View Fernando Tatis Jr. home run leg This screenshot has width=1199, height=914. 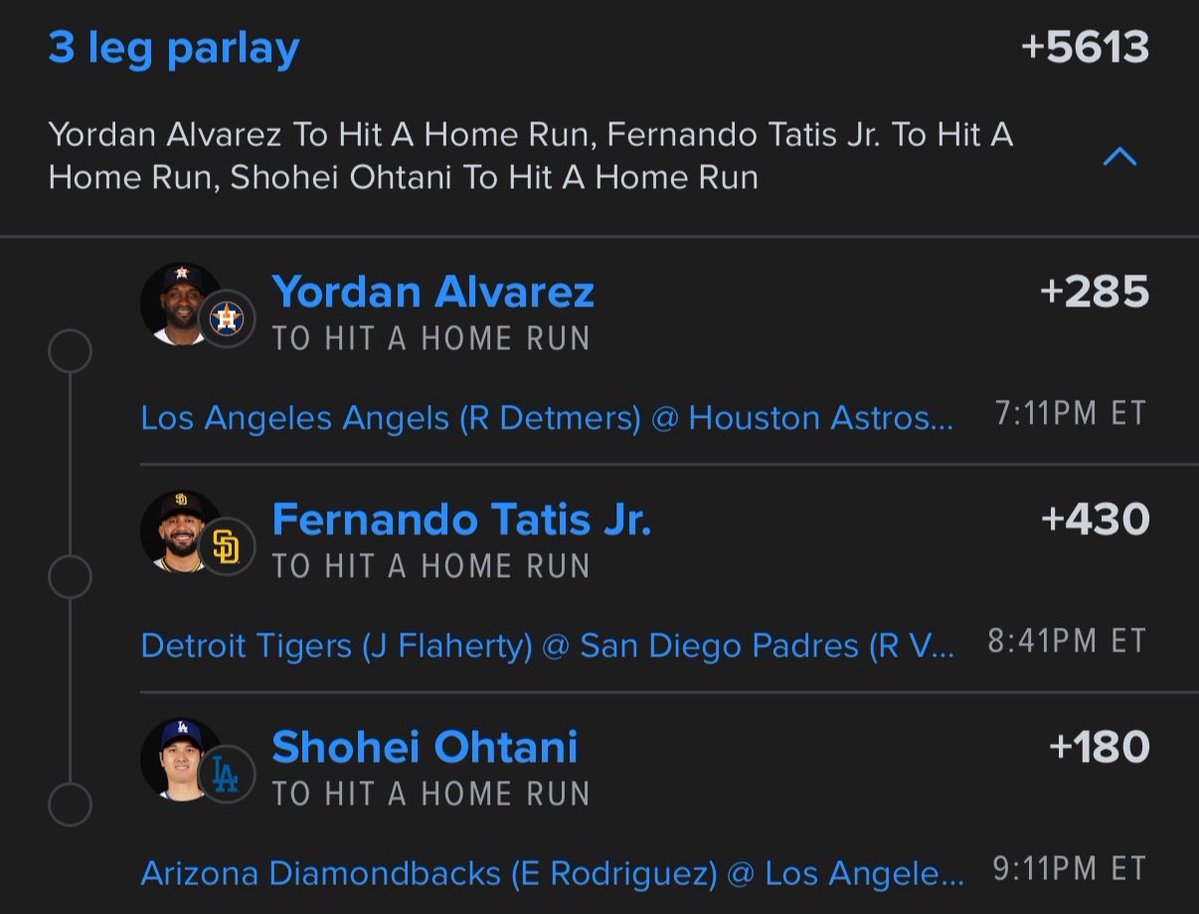point(461,520)
